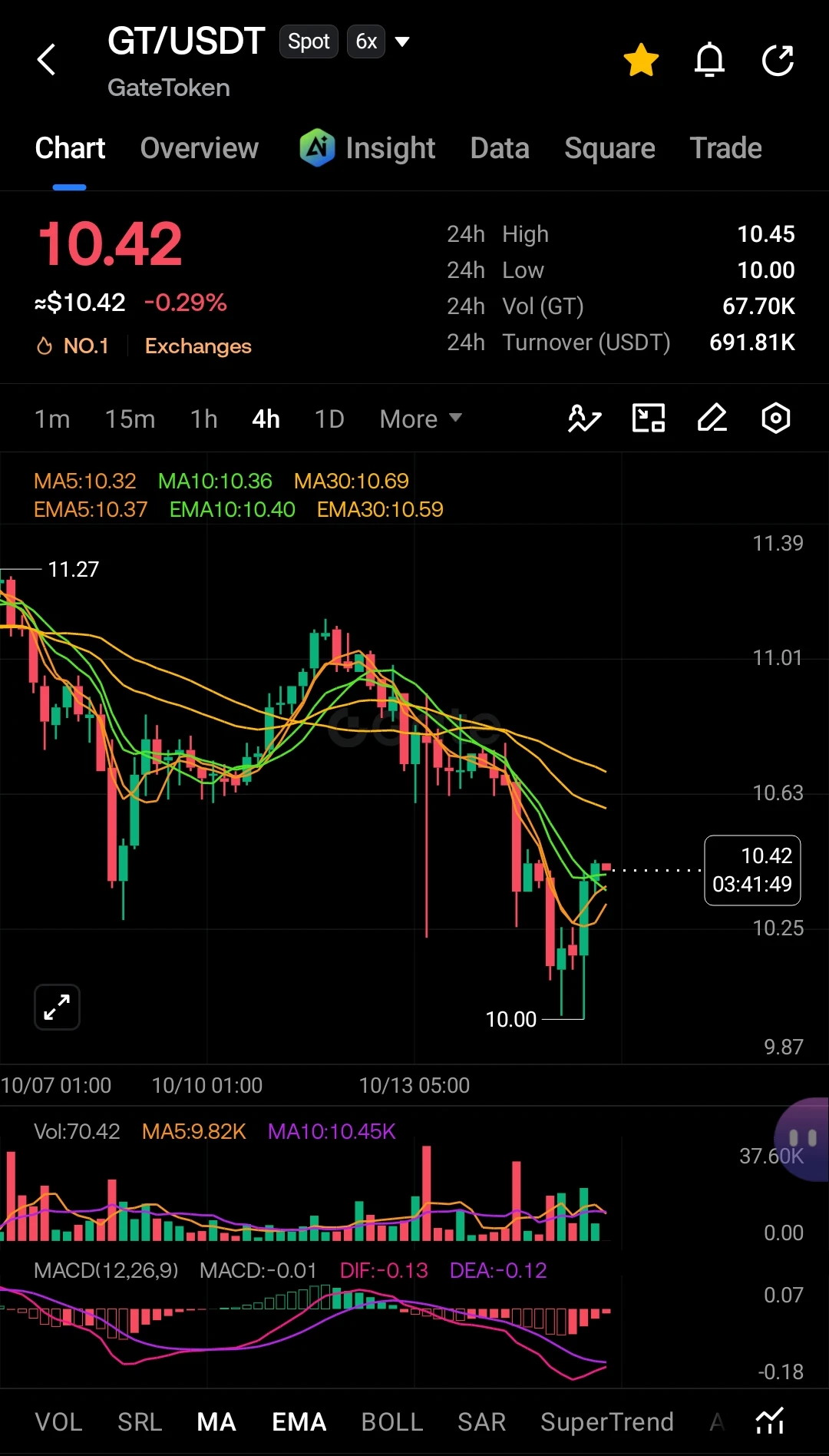Select the 1D chart interval
The width and height of the screenshot is (829, 1456).
pyautogui.click(x=329, y=419)
